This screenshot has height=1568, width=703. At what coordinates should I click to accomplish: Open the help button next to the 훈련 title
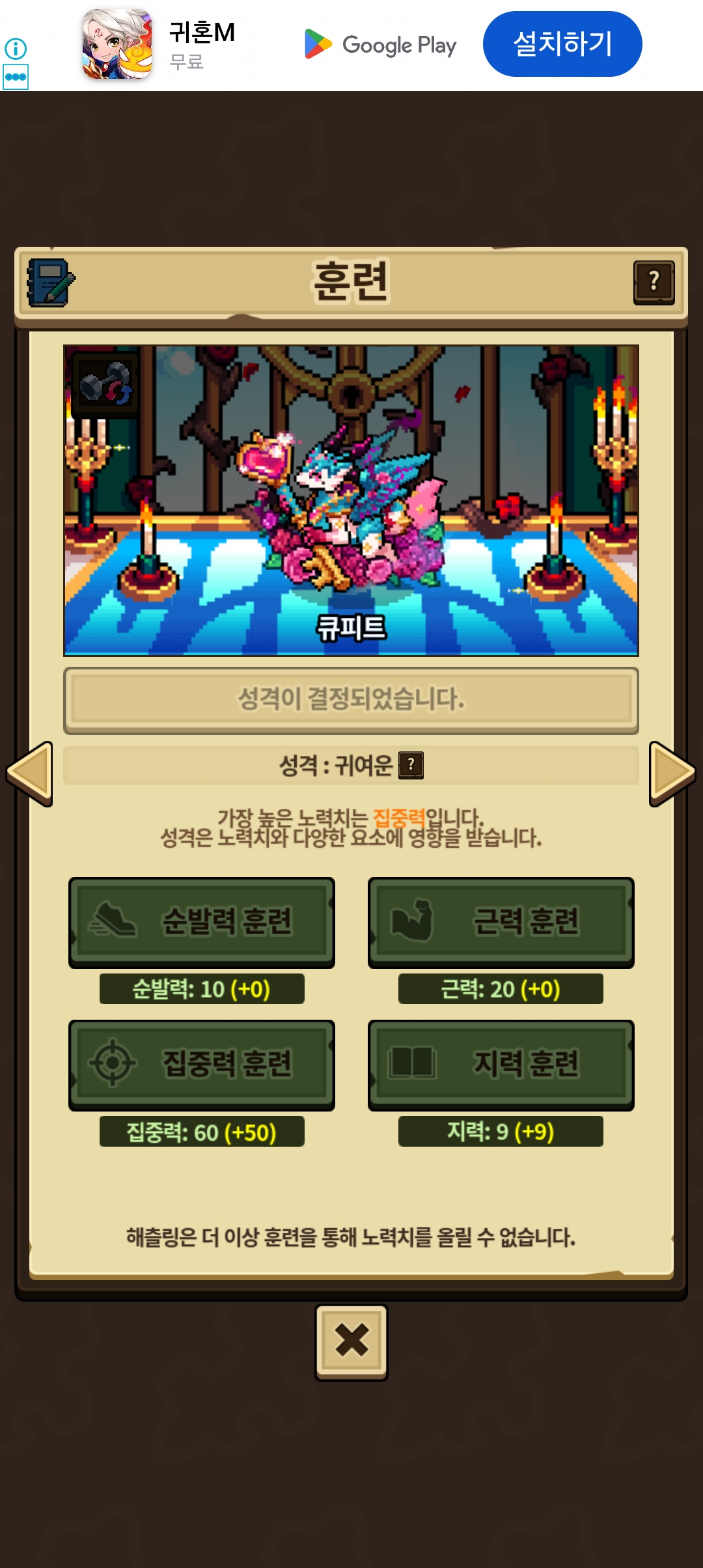pyautogui.click(x=654, y=282)
